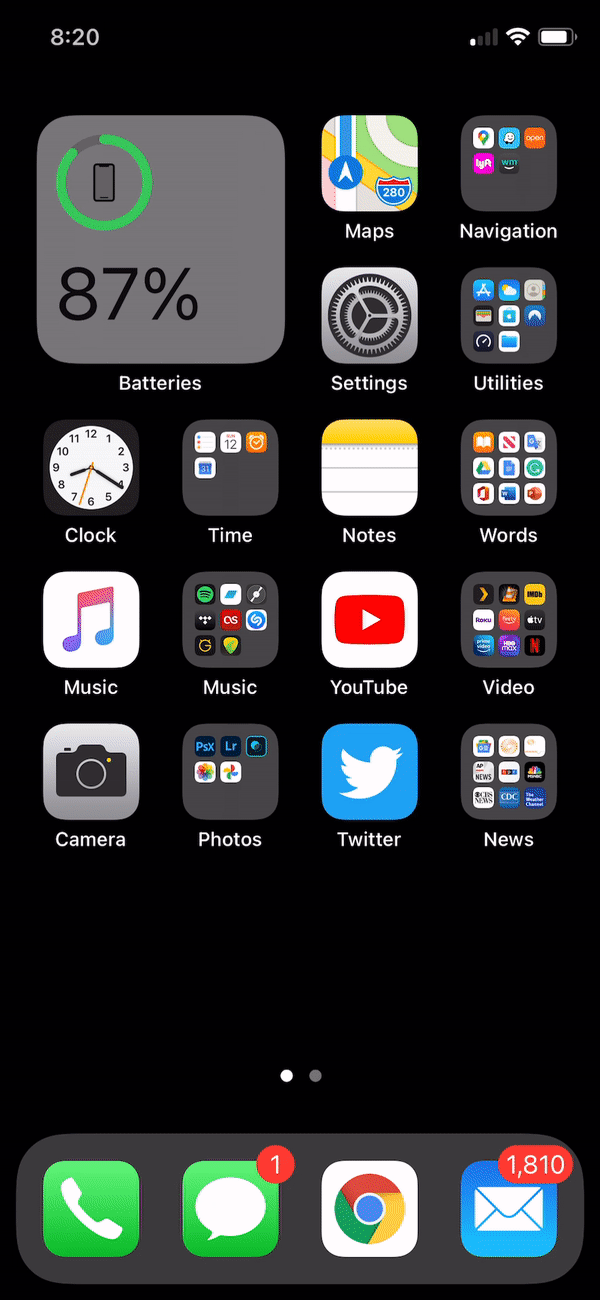
Task: Open Messages with one unread badge
Action: tap(230, 1209)
